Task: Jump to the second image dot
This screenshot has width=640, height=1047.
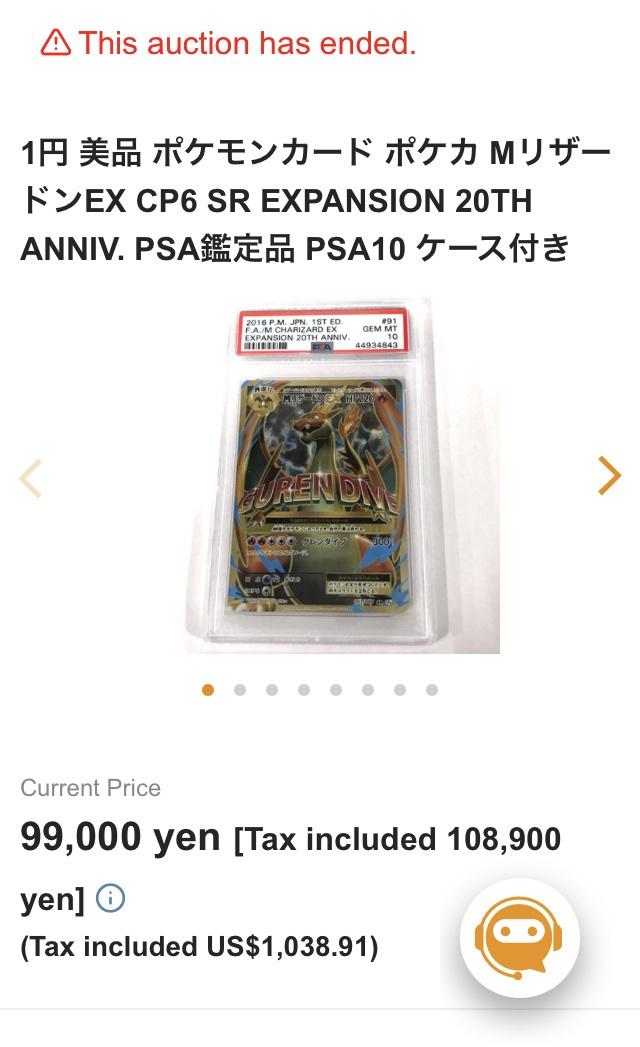Action: [x=240, y=690]
